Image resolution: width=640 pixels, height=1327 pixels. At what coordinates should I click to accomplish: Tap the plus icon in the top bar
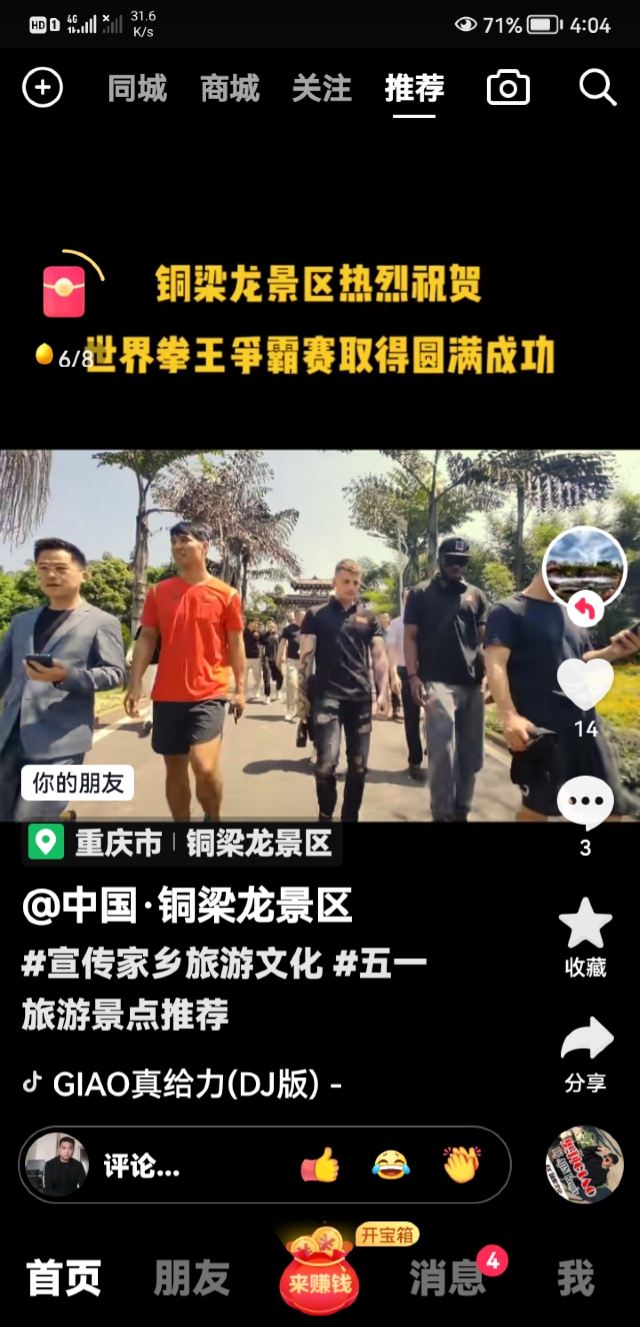pyautogui.click(x=42, y=88)
